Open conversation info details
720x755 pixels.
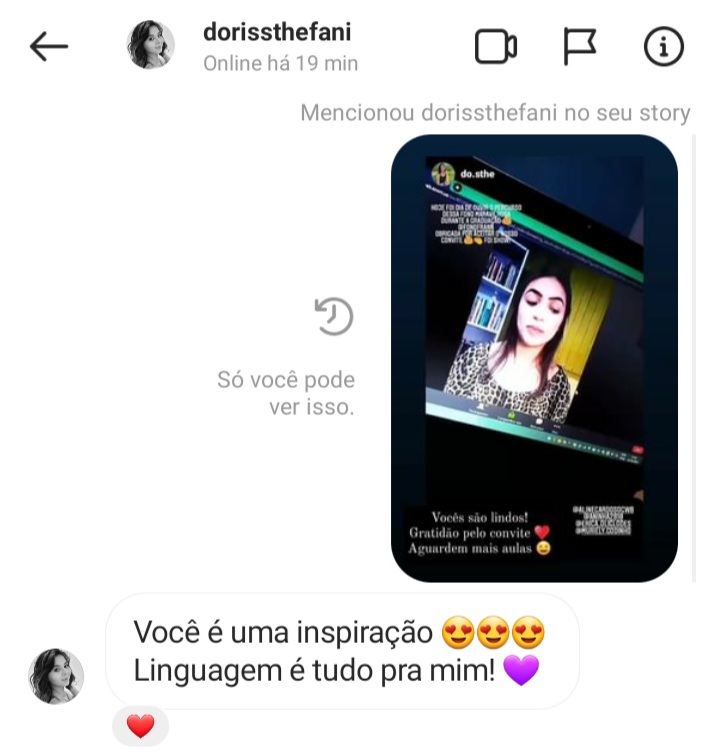click(x=663, y=46)
